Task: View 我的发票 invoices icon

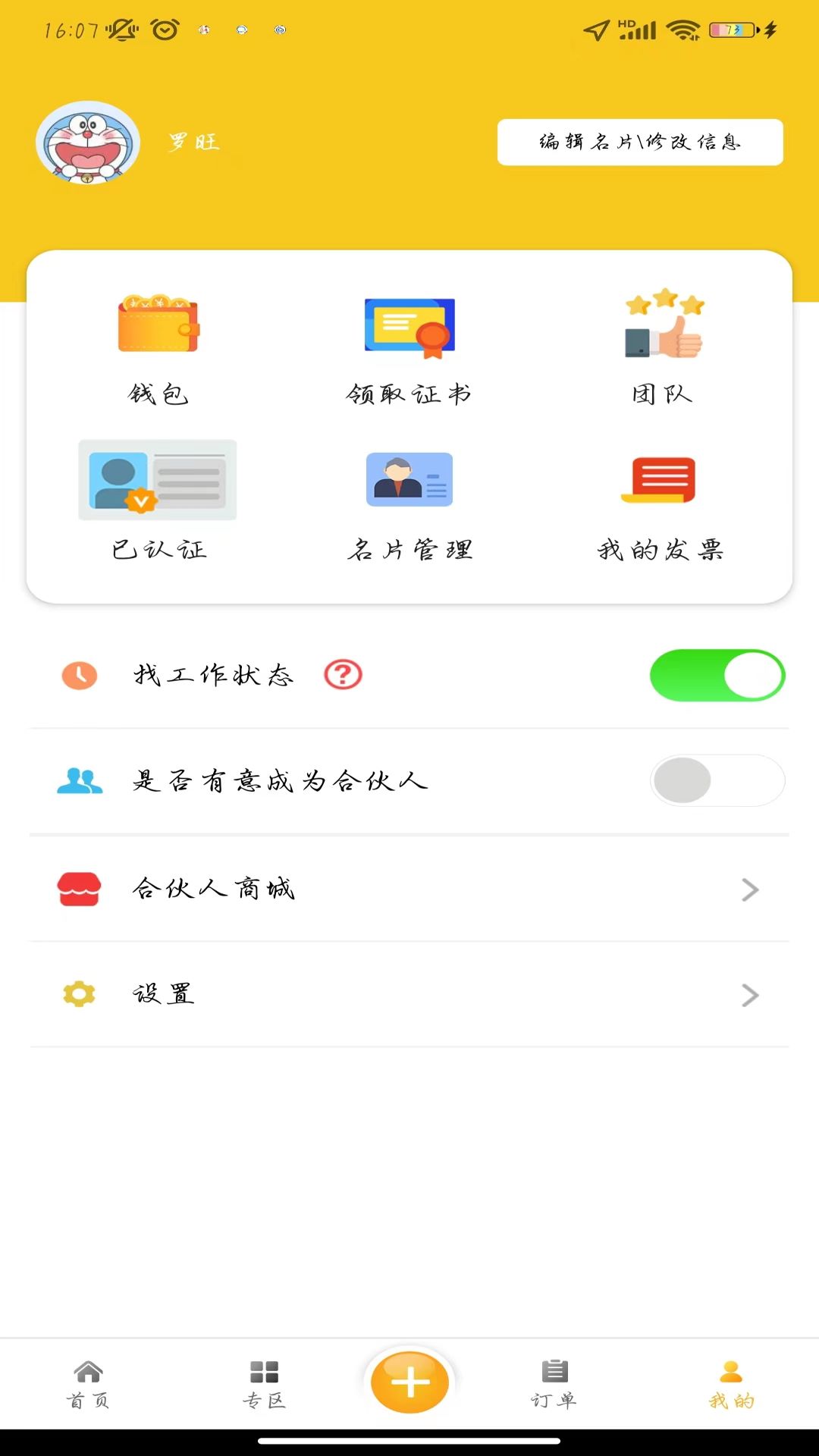Action: (x=660, y=480)
